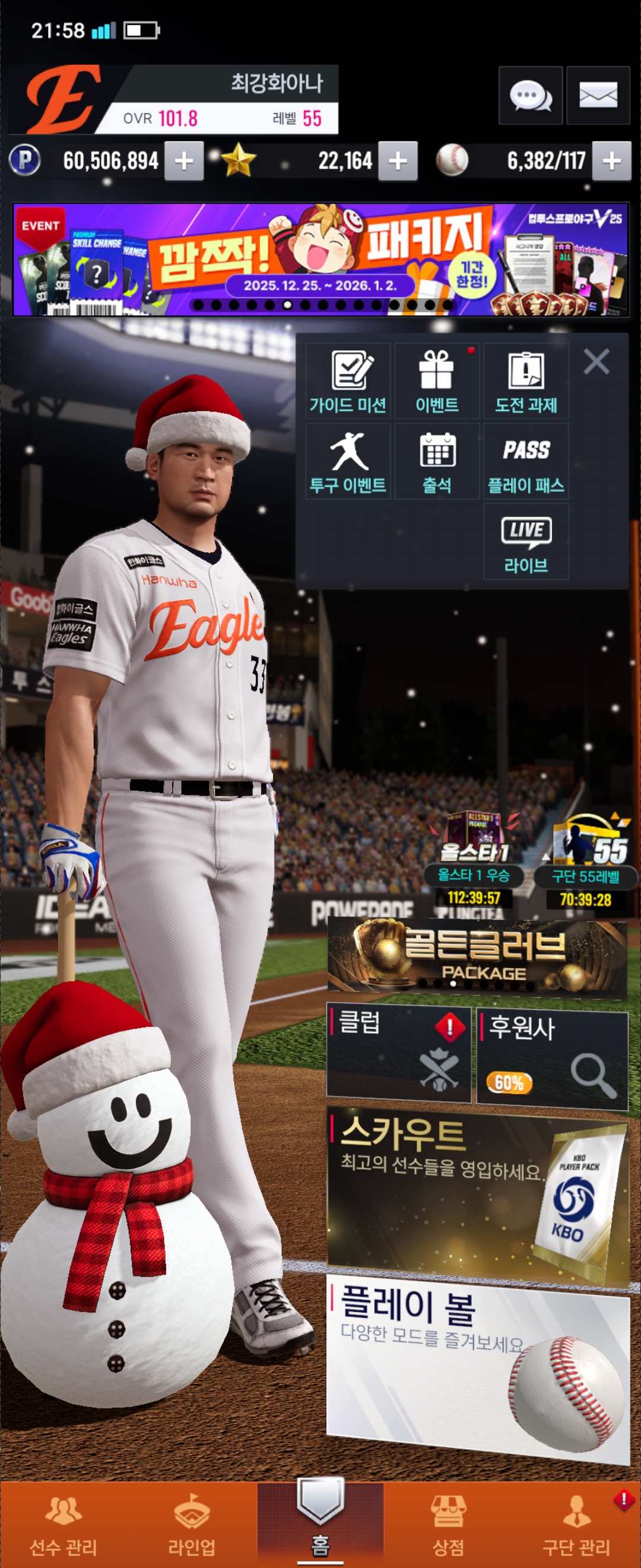
Task: Open the 이벤트 gift menu
Action: pyautogui.click(x=437, y=381)
